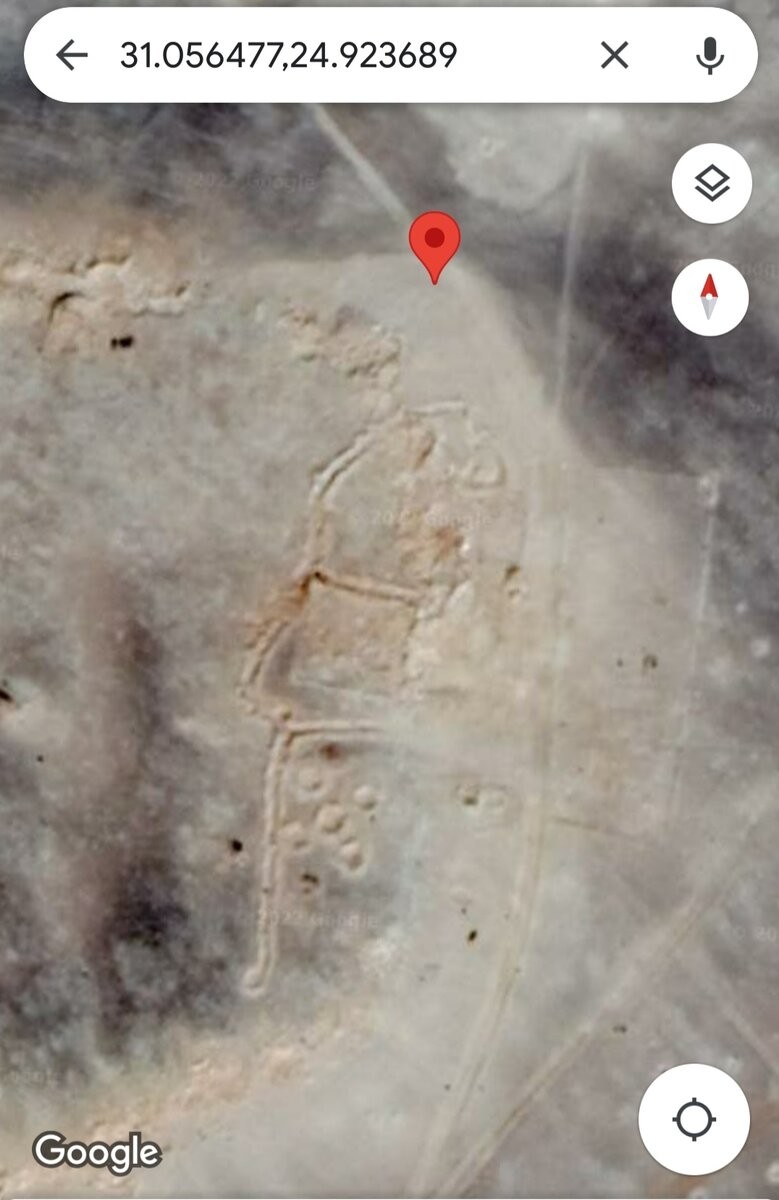
Task: Open the map layers selector
Action: (x=711, y=184)
